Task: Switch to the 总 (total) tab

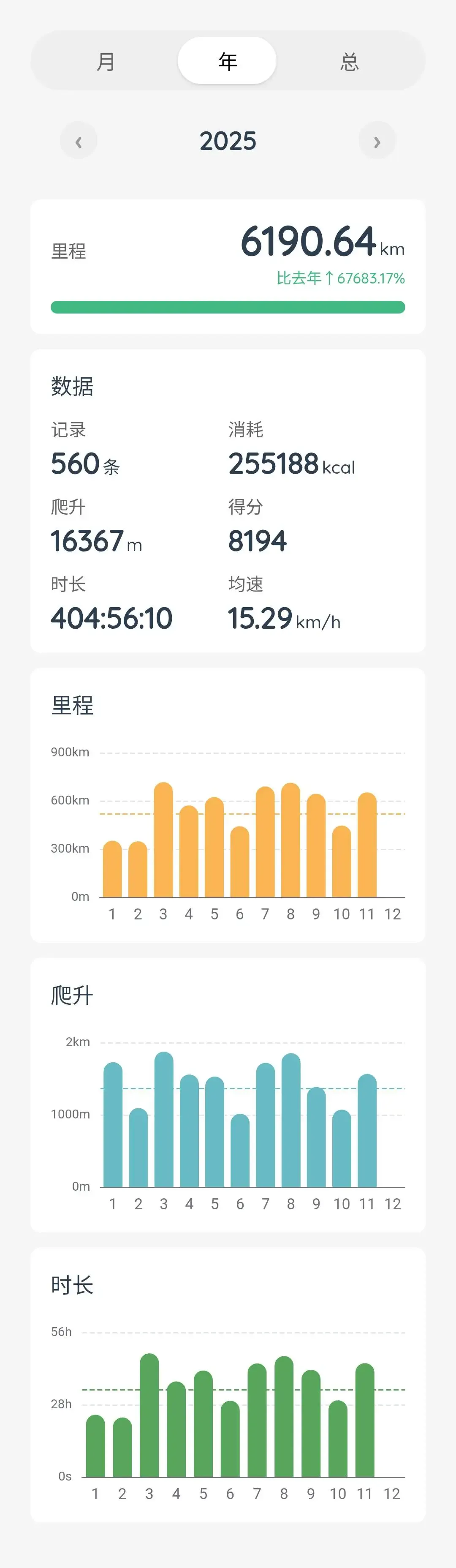Action: click(x=350, y=61)
